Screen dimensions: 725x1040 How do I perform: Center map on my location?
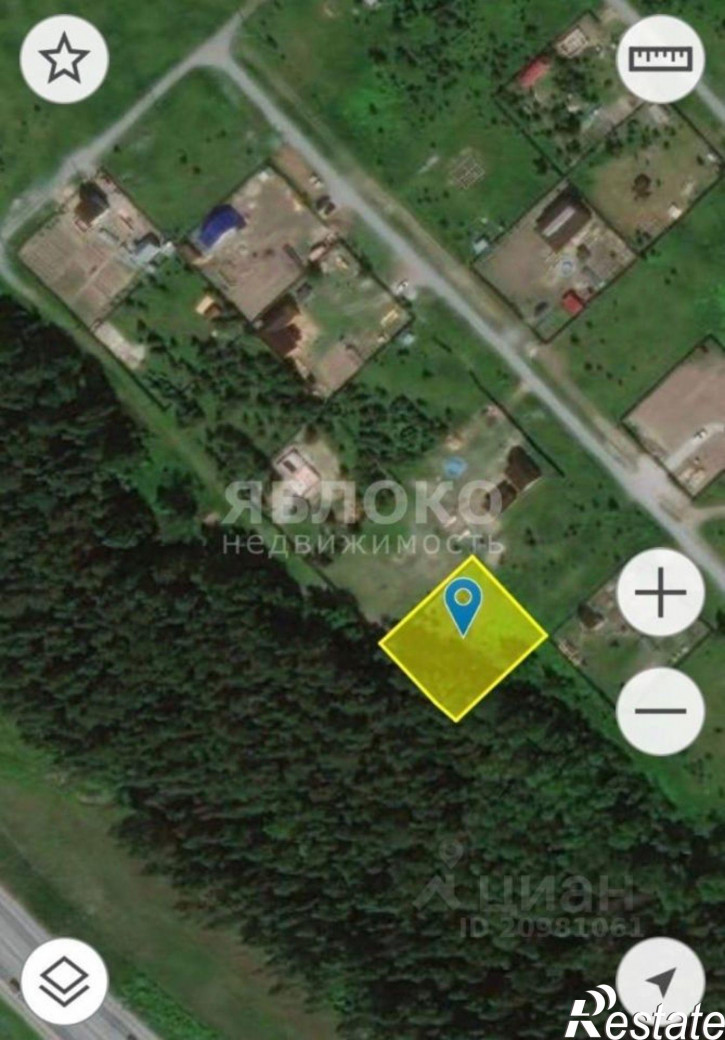coord(661,980)
